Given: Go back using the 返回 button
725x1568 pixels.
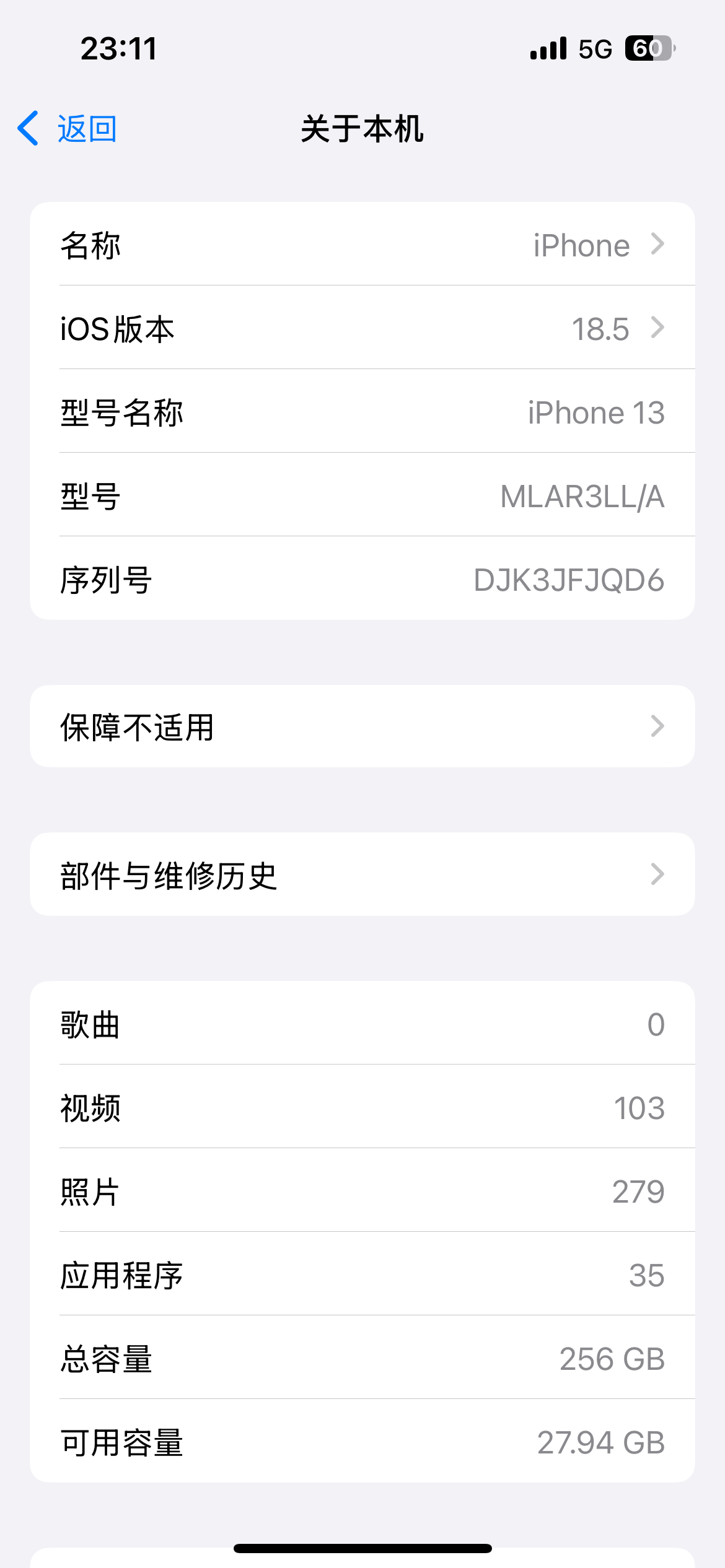Looking at the screenshot, I should (x=67, y=129).
